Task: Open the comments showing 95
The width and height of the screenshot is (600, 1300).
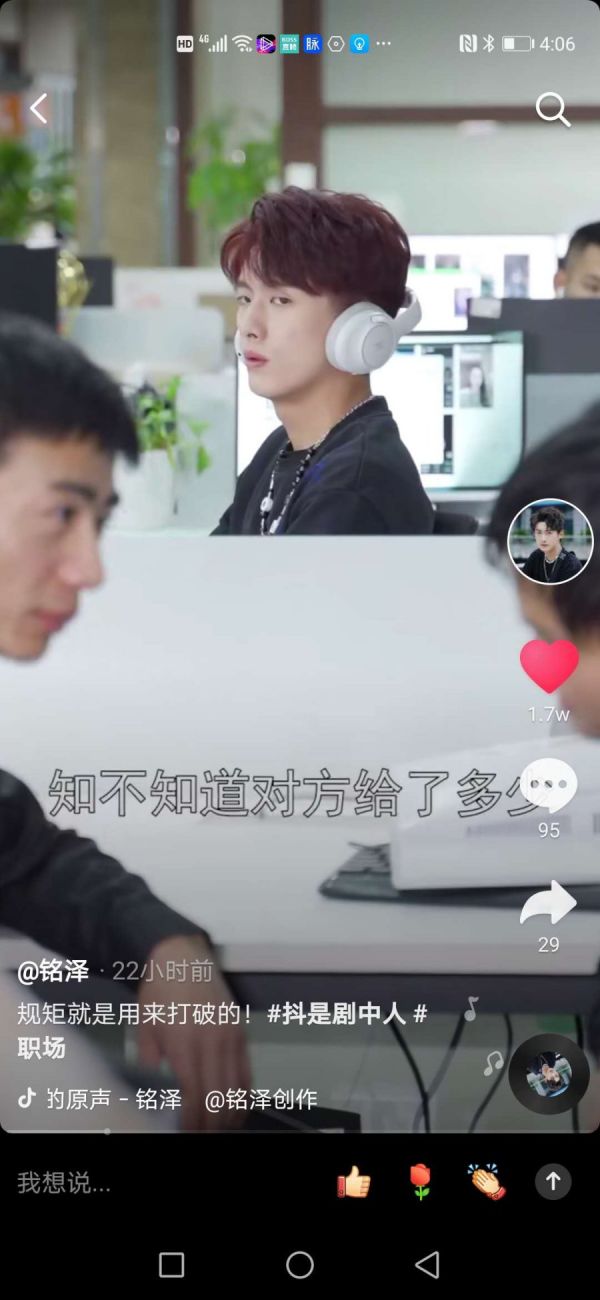Action: (x=548, y=786)
